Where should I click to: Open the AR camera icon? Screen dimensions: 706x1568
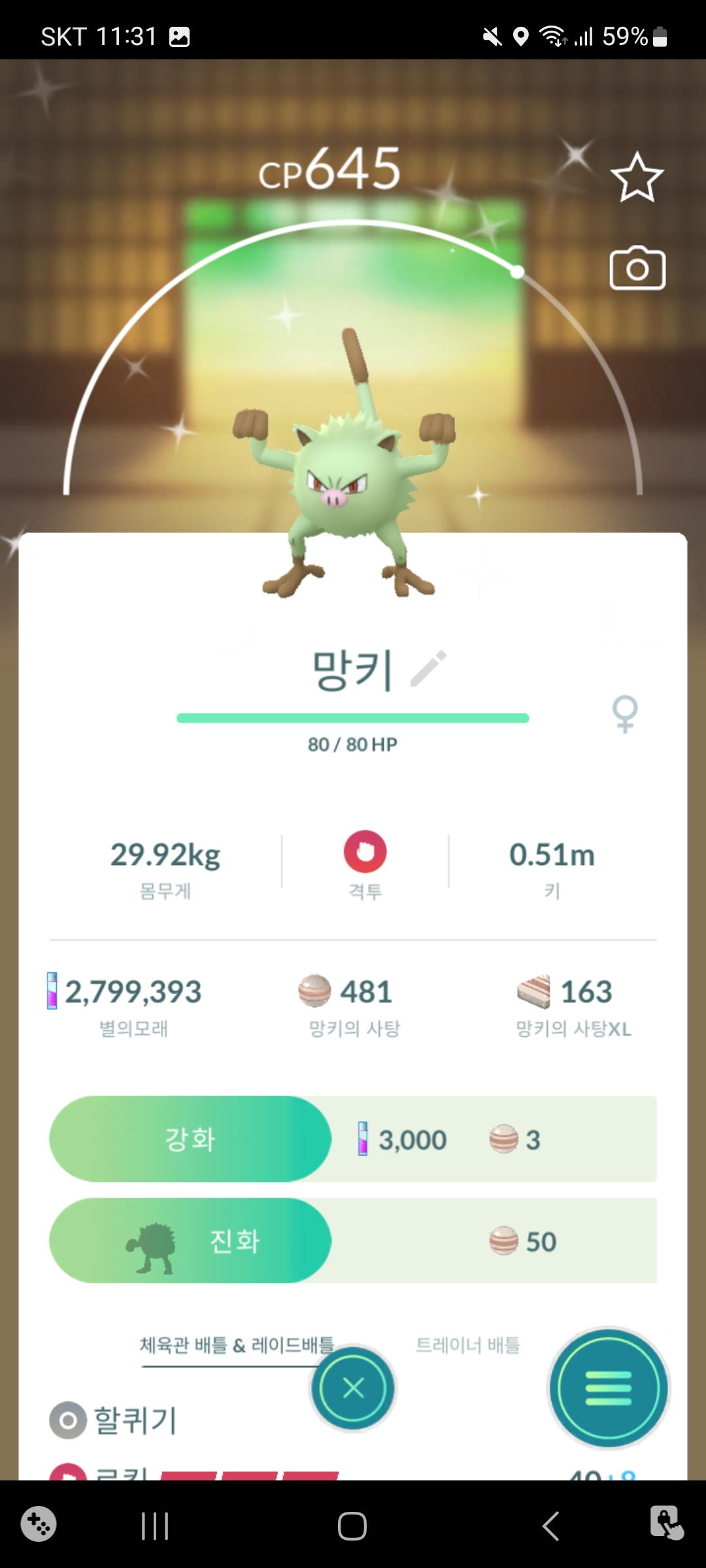(637, 269)
